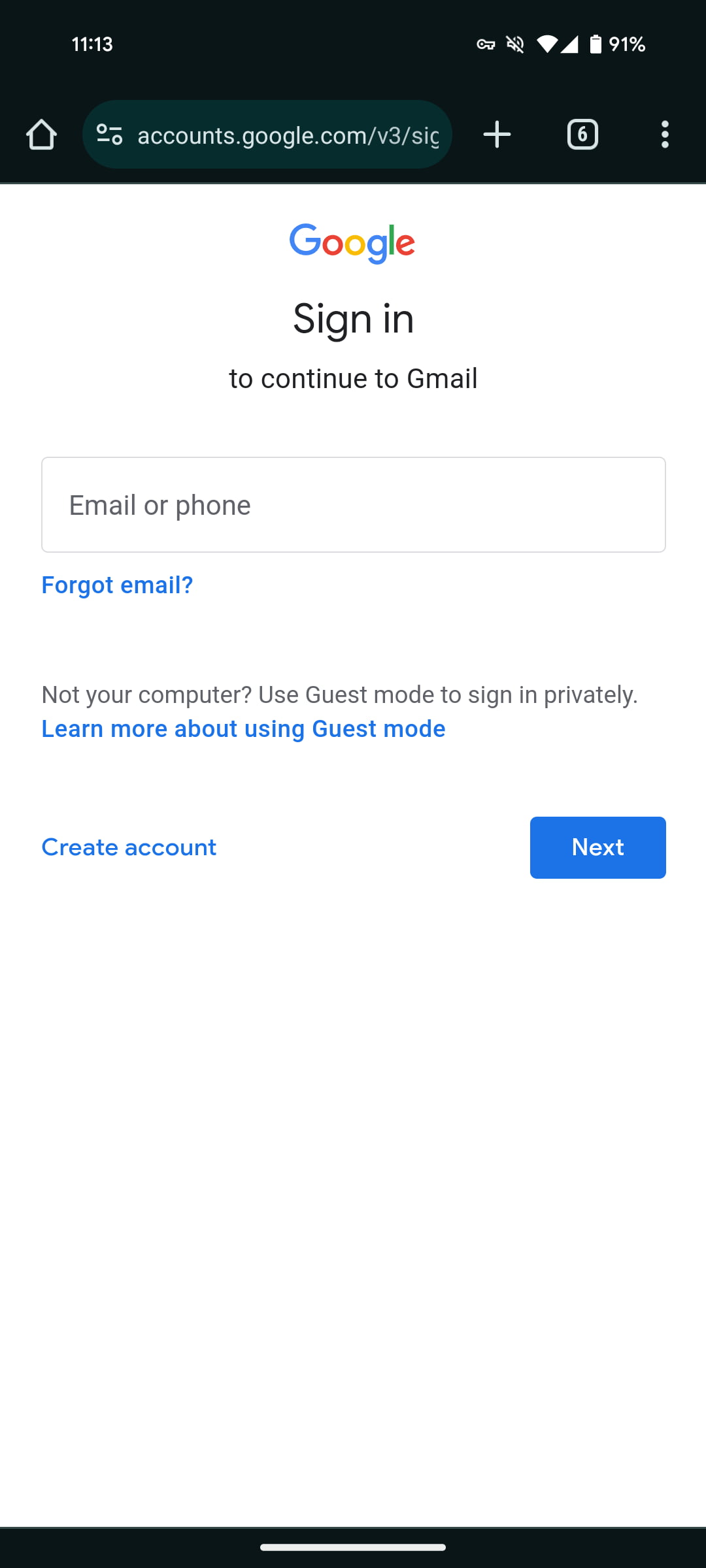Tap the muted sound icon in status bar

(515, 44)
